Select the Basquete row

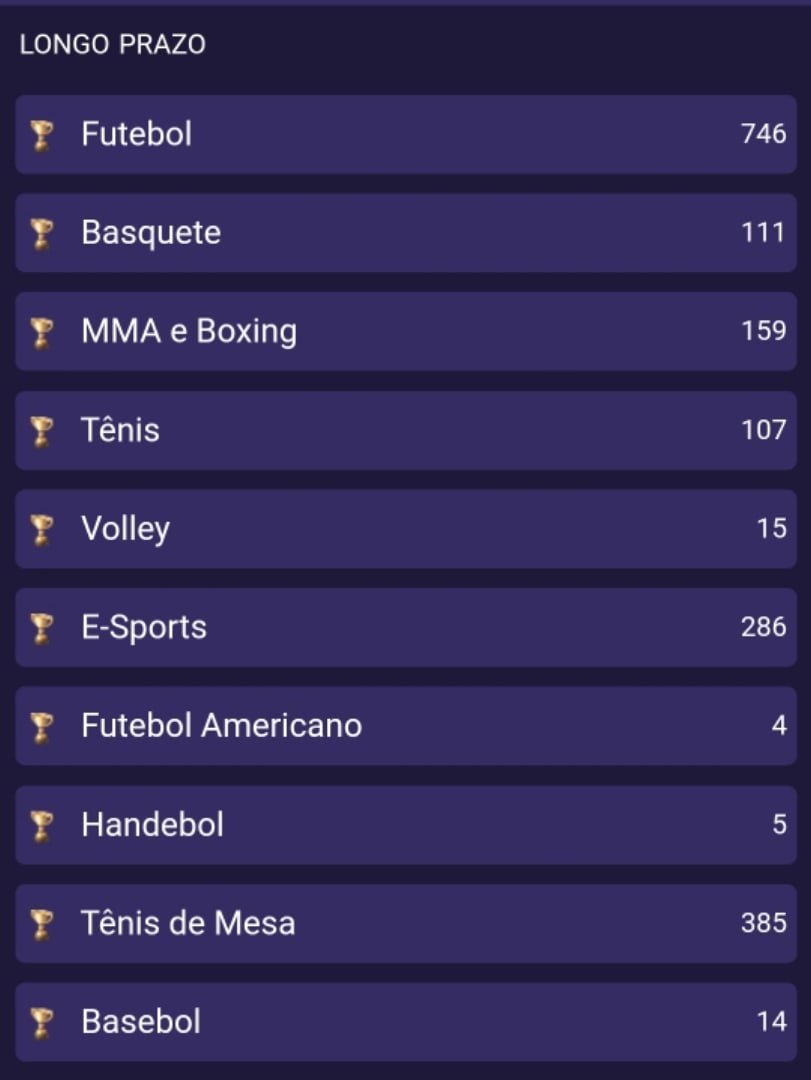coord(405,233)
